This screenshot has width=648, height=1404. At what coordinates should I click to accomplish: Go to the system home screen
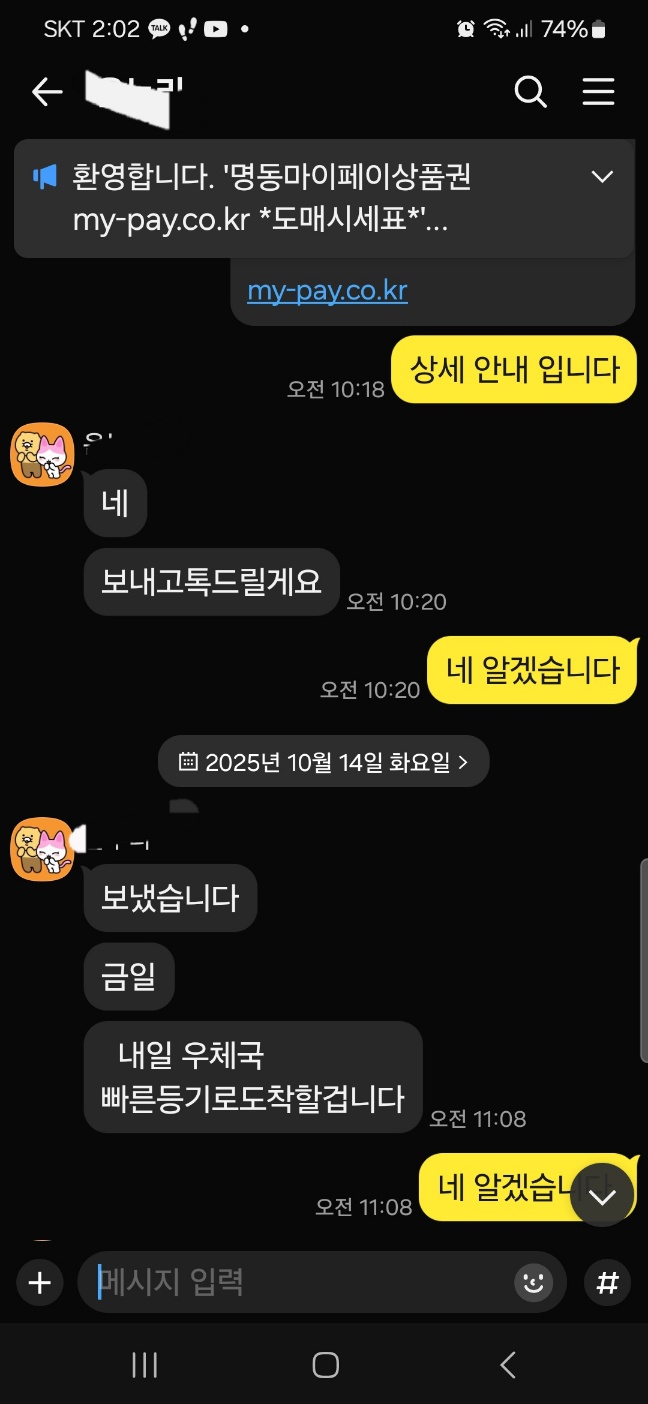tap(325, 1365)
